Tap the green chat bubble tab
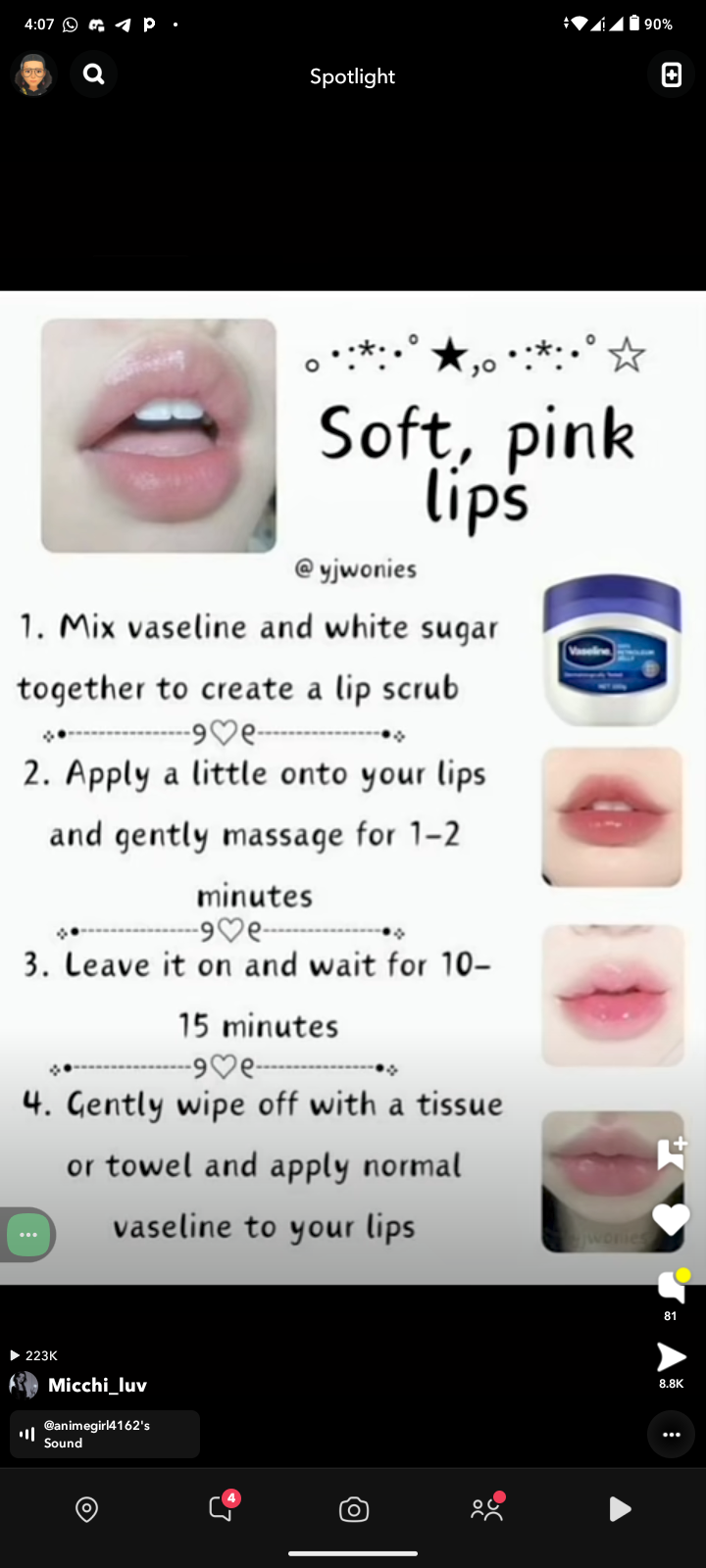The width and height of the screenshot is (706, 1568). pos(28,1235)
